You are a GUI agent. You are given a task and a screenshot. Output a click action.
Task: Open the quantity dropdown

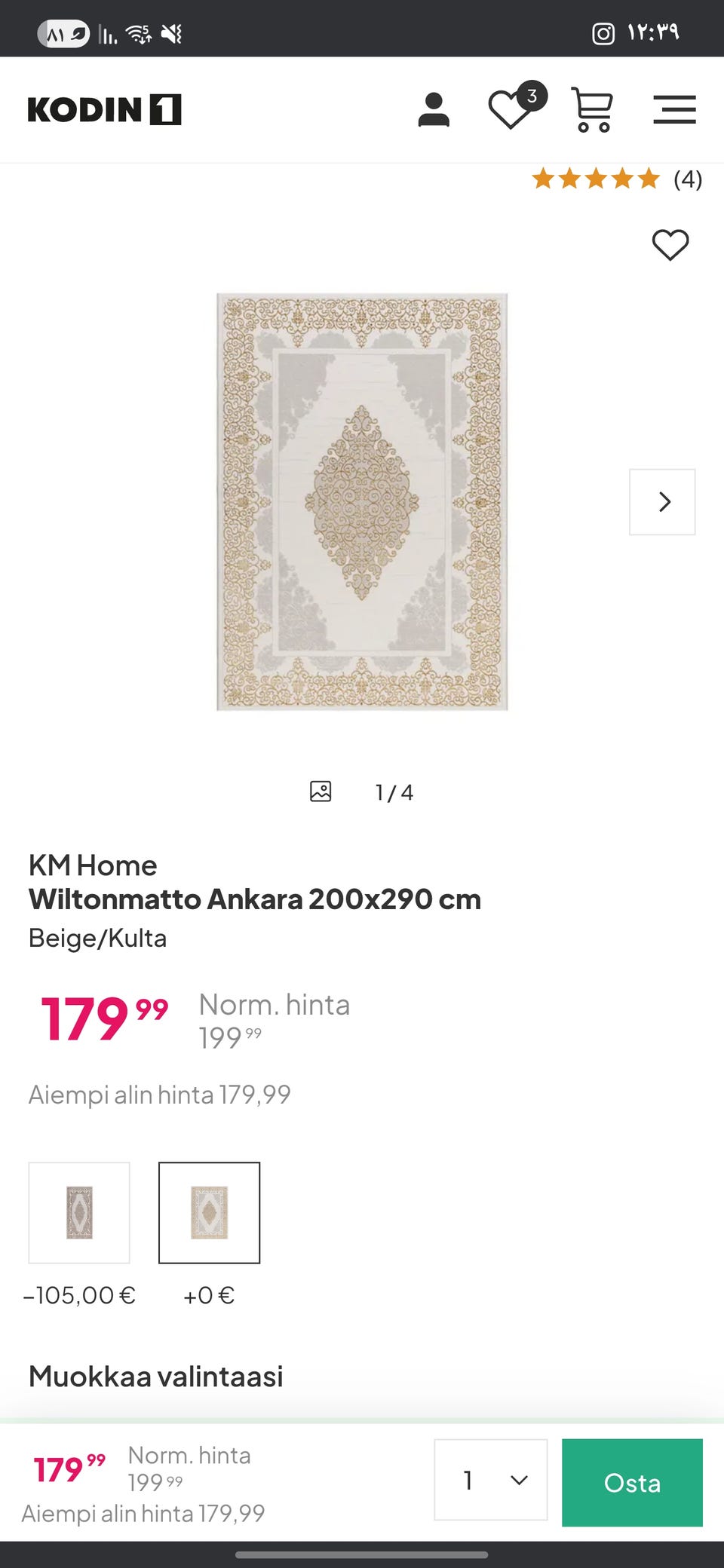pyautogui.click(x=490, y=1480)
